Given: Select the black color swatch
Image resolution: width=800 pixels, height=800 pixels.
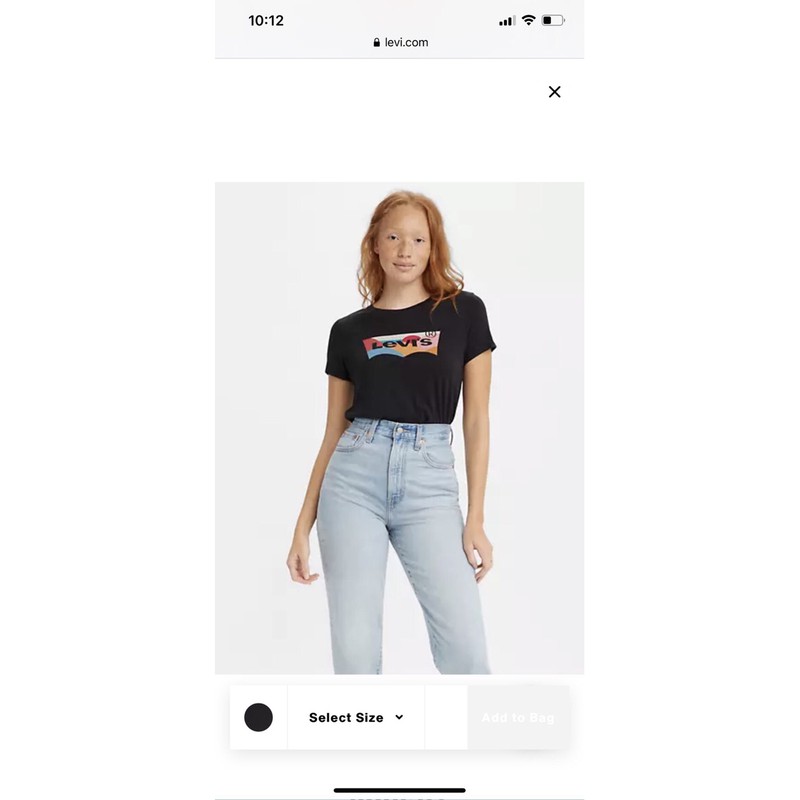Looking at the screenshot, I should coord(258,717).
